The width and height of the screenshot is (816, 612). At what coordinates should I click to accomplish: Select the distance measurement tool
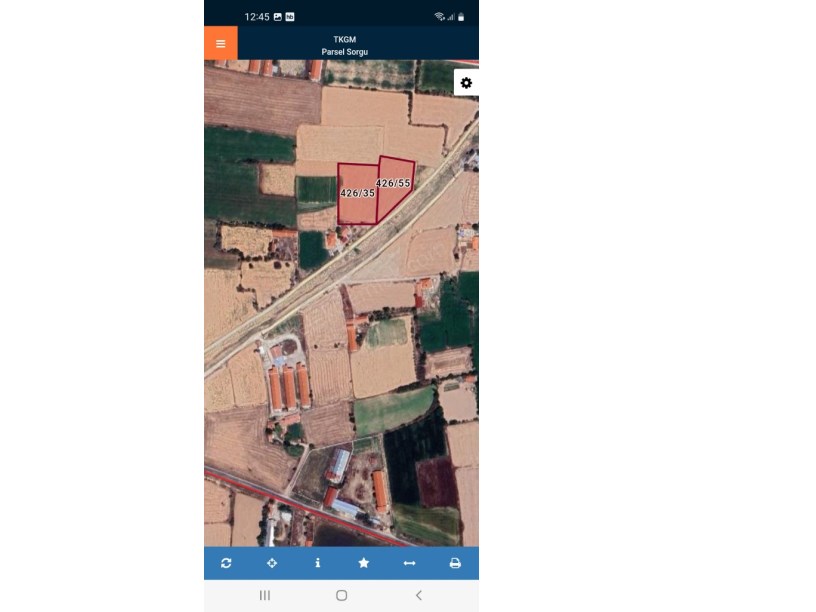pos(409,563)
